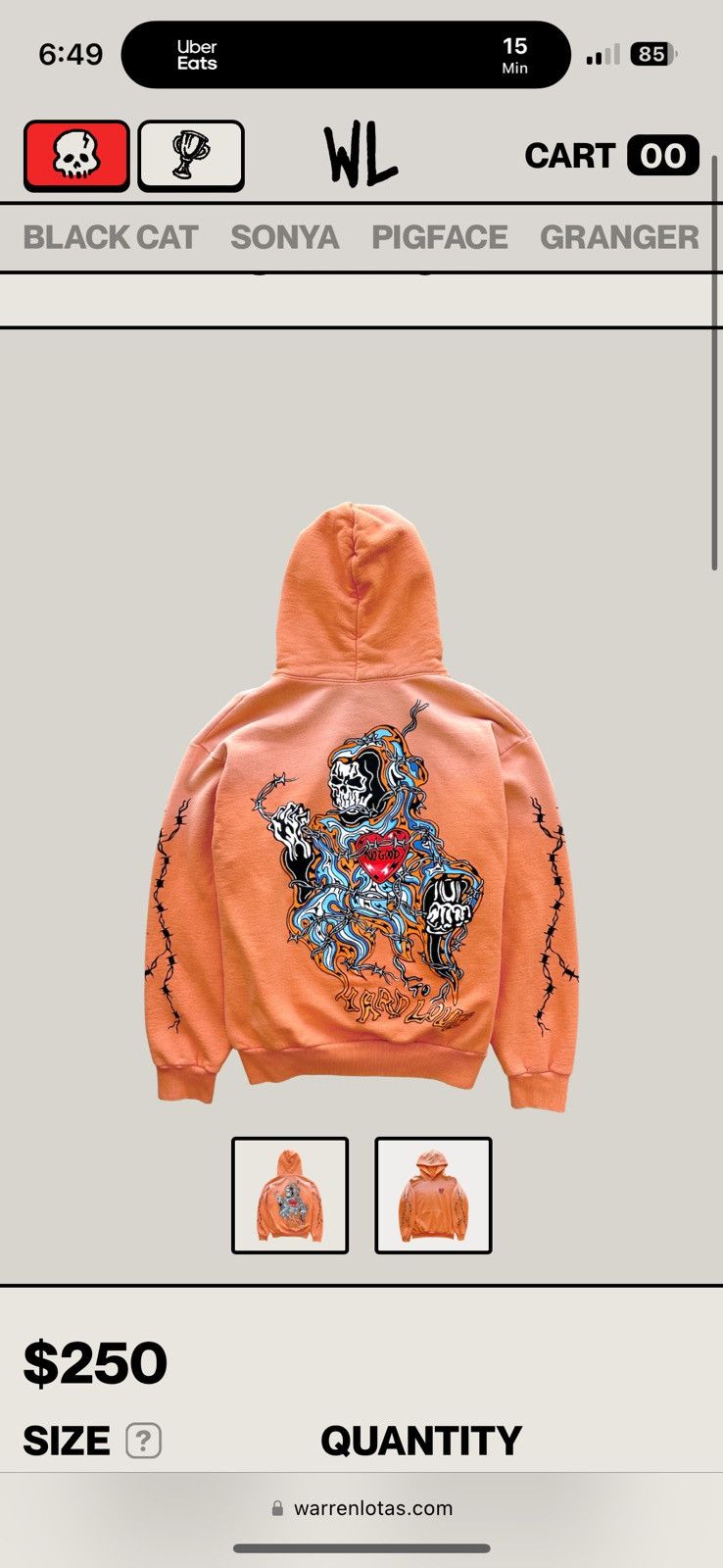Show the front-view hoodie thumbnail
The image size is (723, 1568).
(433, 1196)
